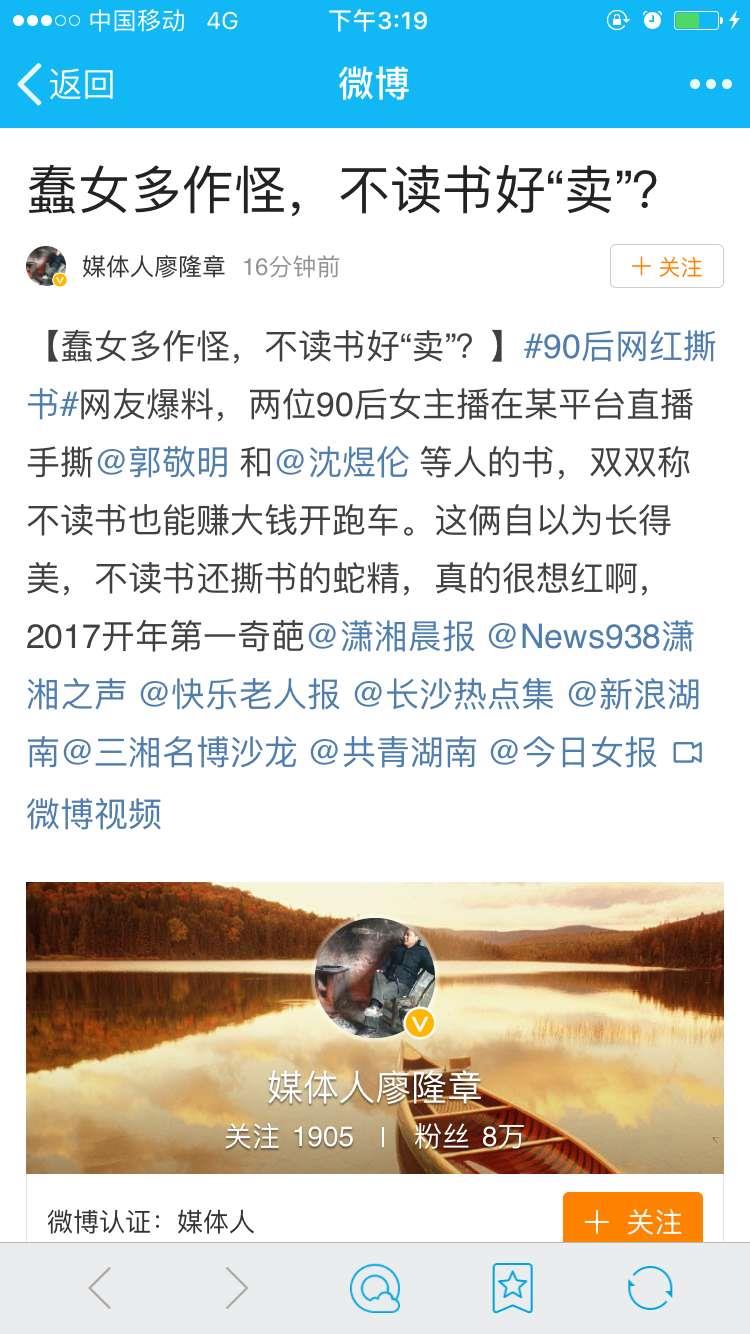750x1334 pixels.
Task: Bookmark this page with the star icon
Action: pyautogui.click(x=512, y=1288)
